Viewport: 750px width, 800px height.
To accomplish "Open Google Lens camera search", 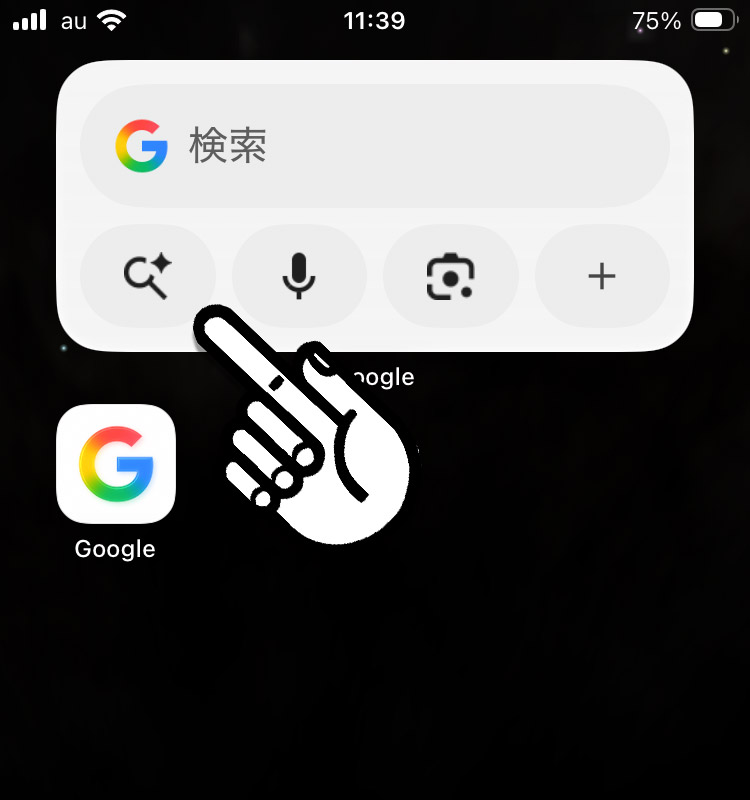I will point(450,276).
